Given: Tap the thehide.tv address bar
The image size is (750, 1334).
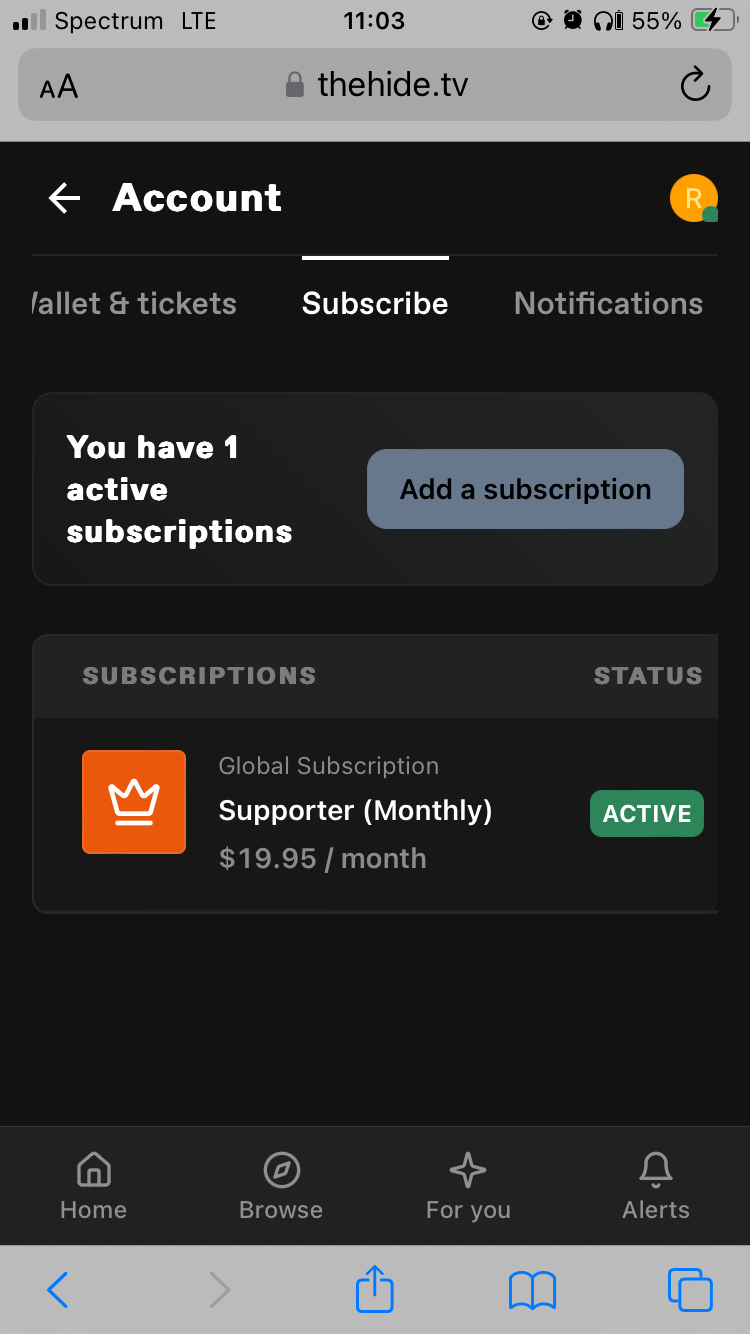Looking at the screenshot, I should pyautogui.click(x=375, y=85).
